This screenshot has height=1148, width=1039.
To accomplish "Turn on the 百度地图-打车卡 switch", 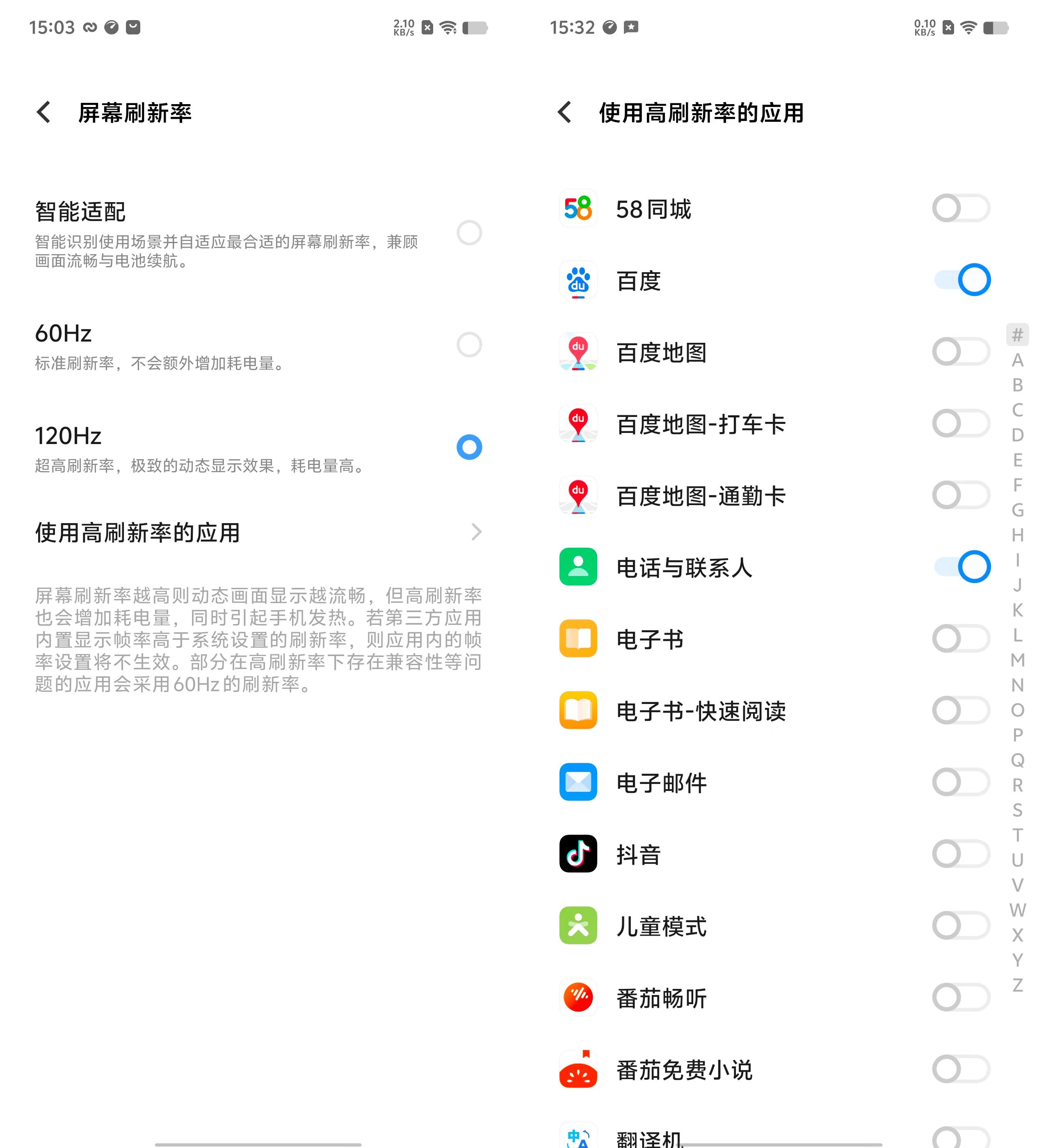I will coord(960,424).
